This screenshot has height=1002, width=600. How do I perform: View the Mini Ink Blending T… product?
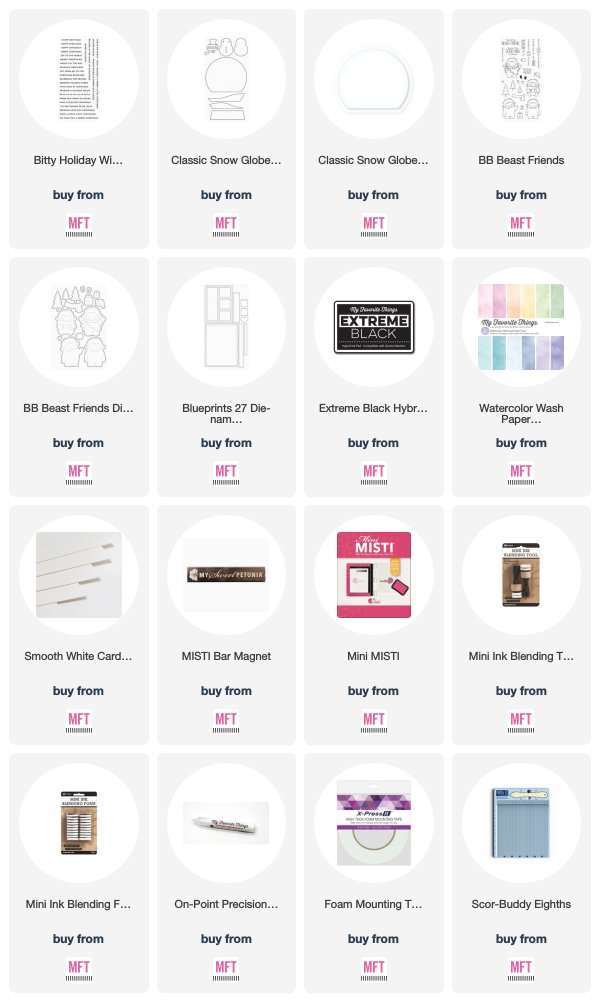coord(521,624)
